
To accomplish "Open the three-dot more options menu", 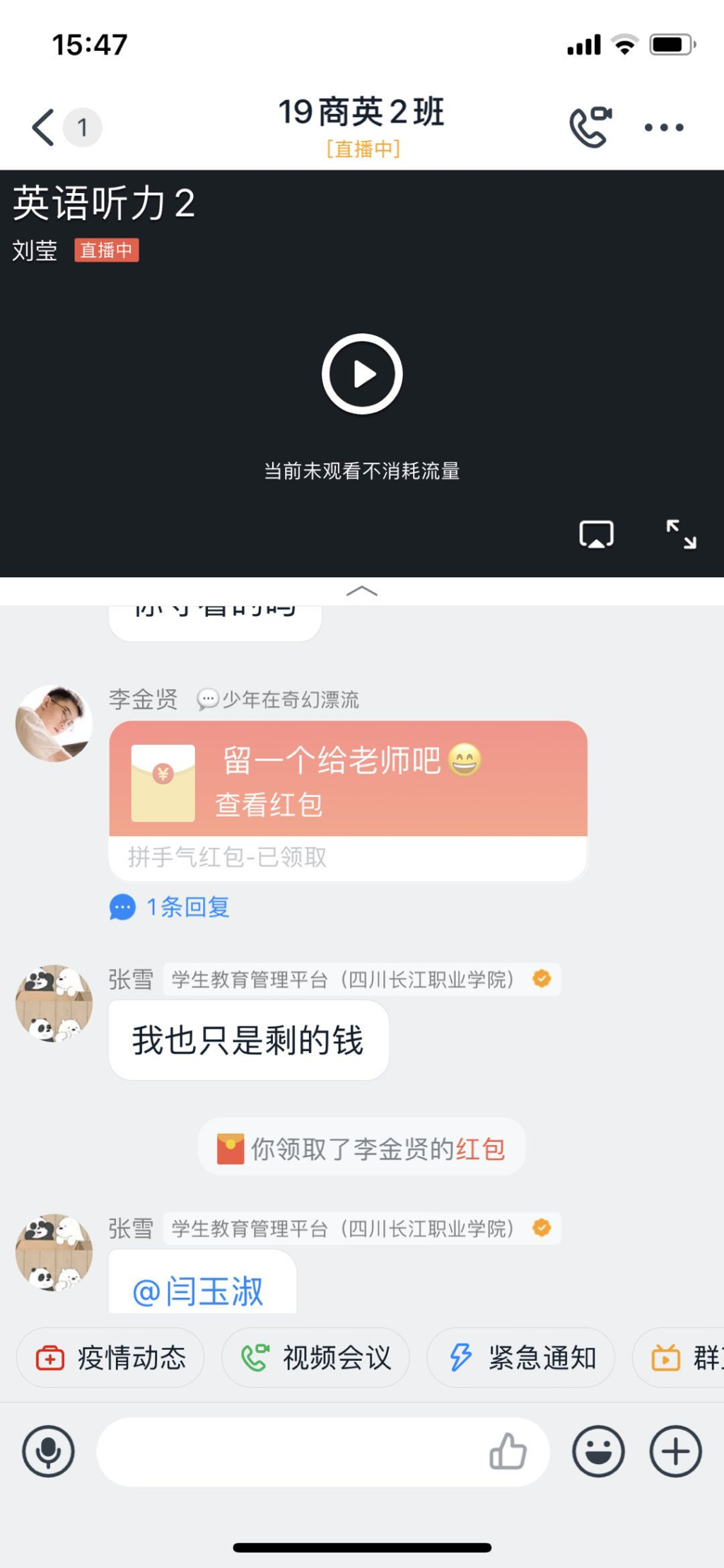I will click(x=663, y=128).
